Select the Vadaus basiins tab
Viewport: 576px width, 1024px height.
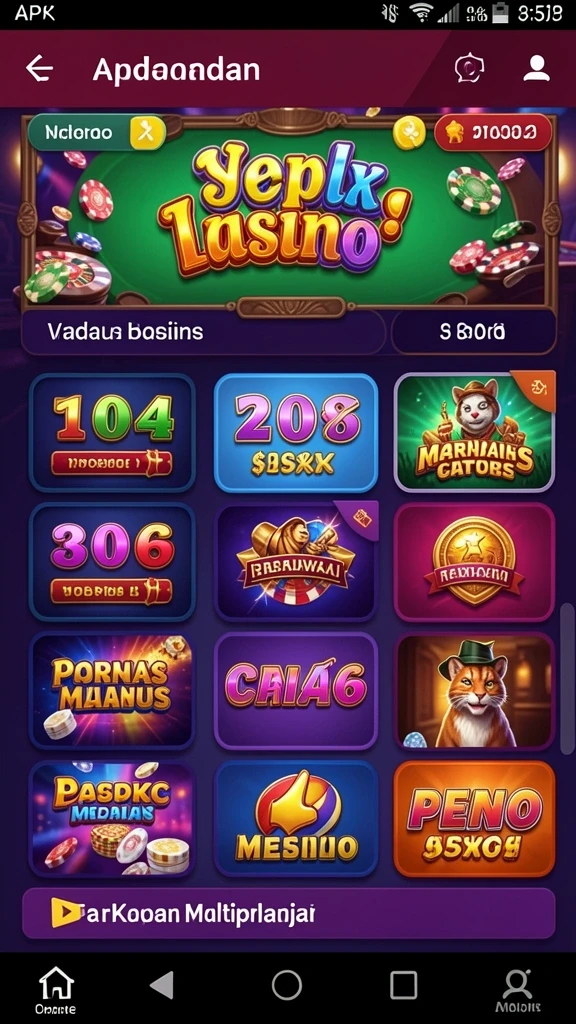203,332
